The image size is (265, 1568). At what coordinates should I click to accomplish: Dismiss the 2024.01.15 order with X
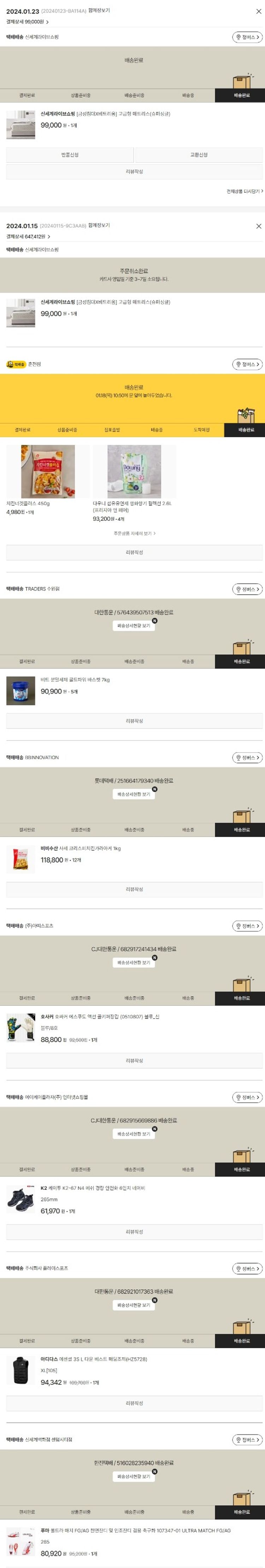tap(258, 226)
